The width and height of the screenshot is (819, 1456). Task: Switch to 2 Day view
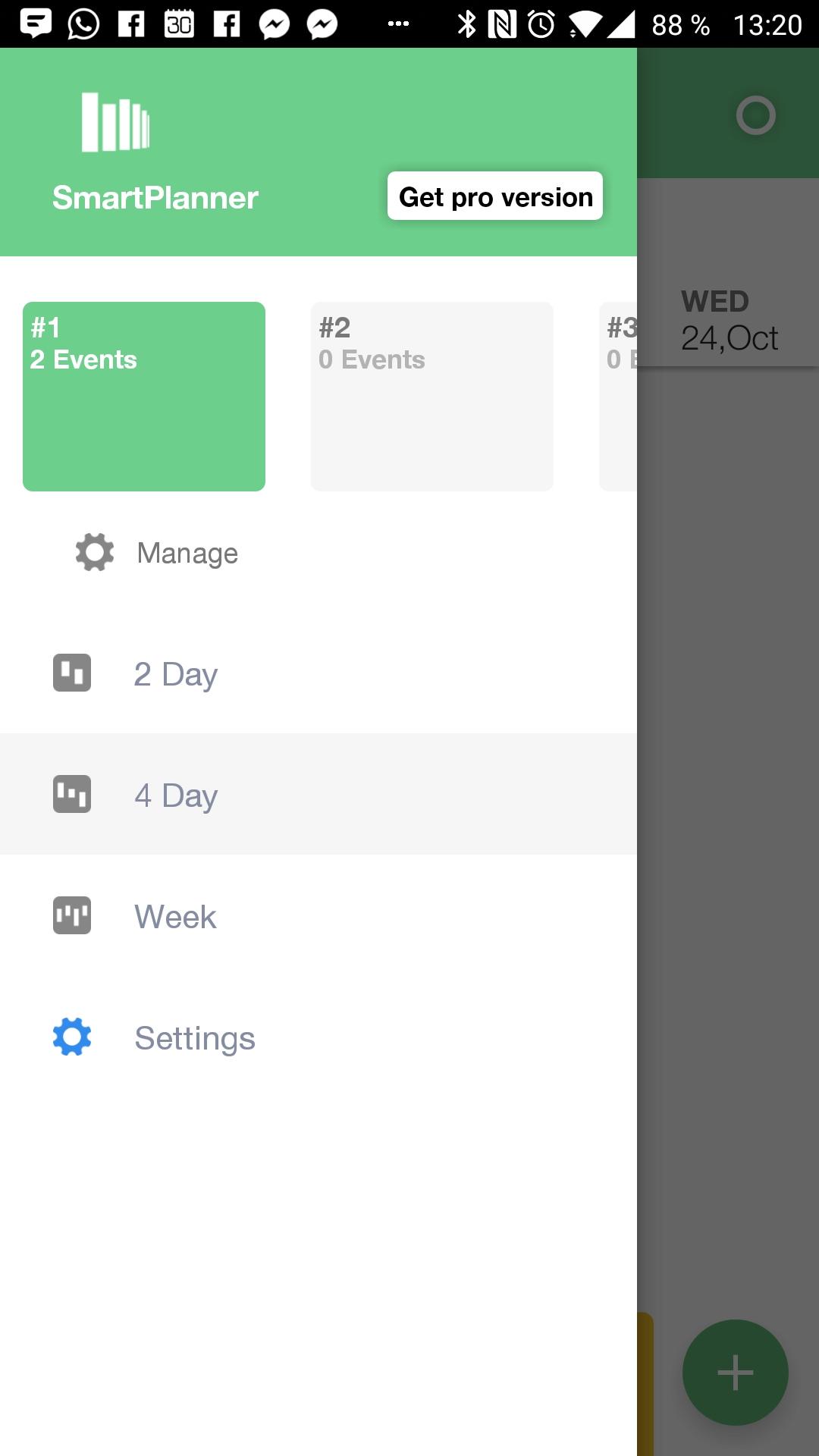pyautogui.click(x=318, y=673)
